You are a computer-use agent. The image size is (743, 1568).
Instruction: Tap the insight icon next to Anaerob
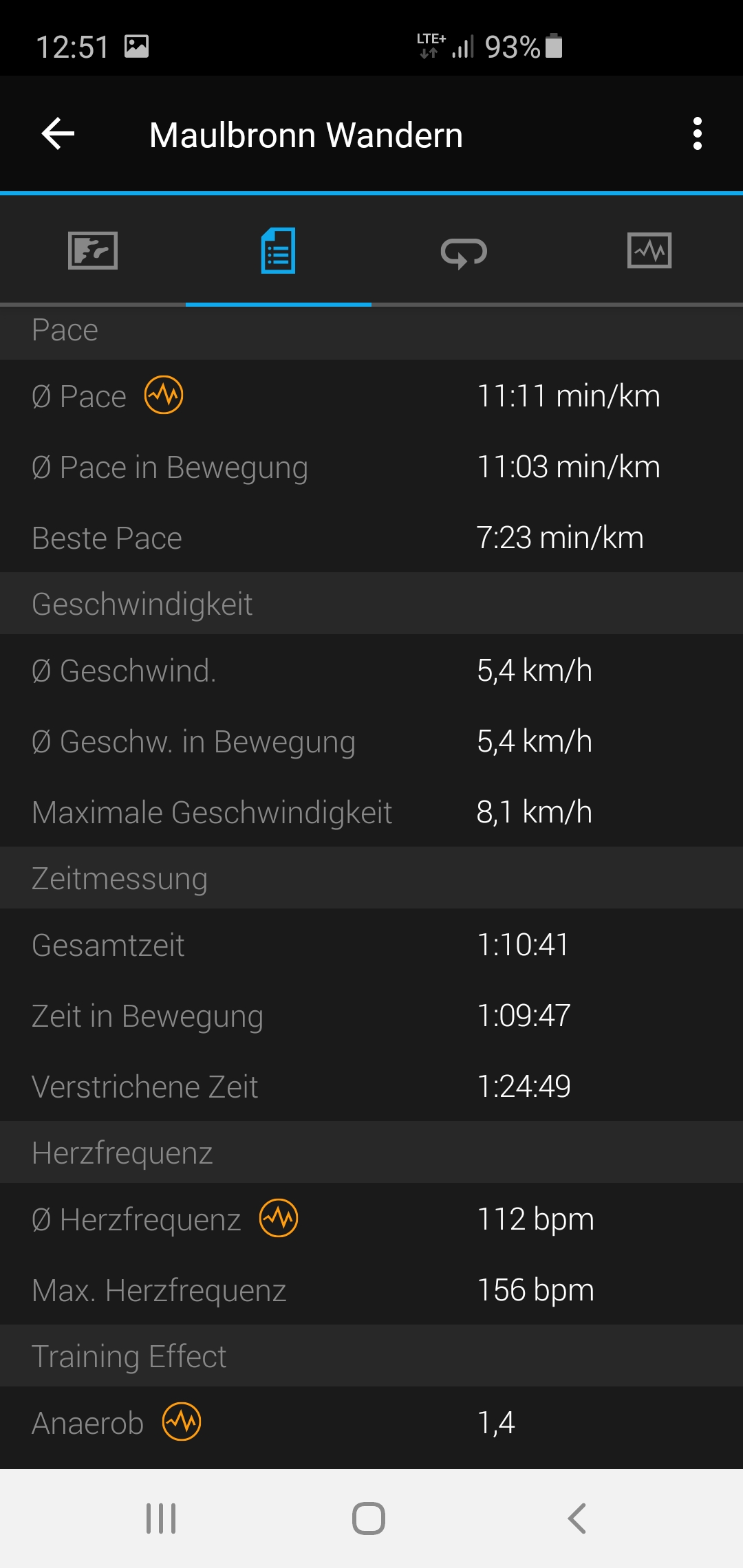(x=182, y=1422)
